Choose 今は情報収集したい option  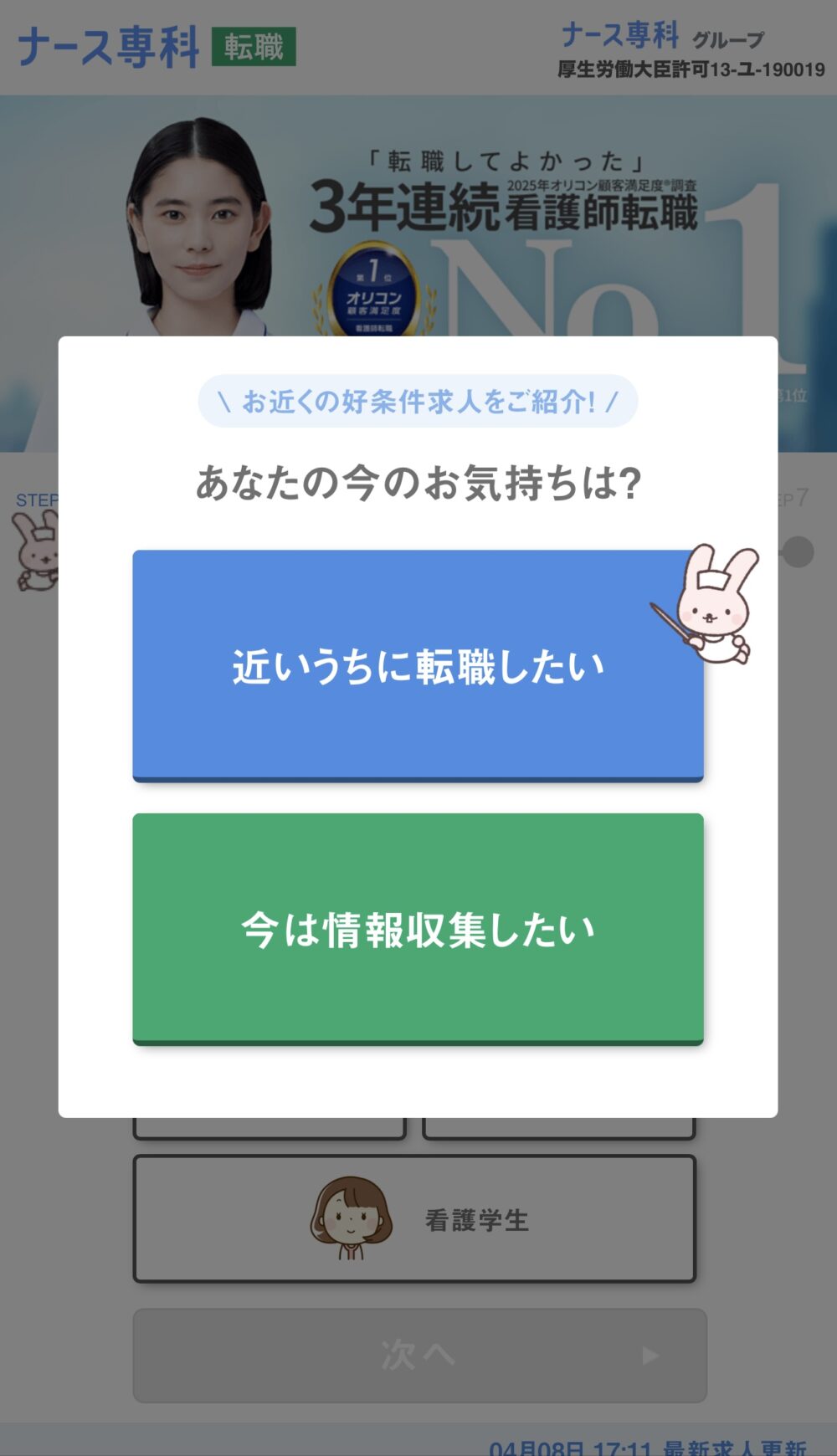[418, 929]
